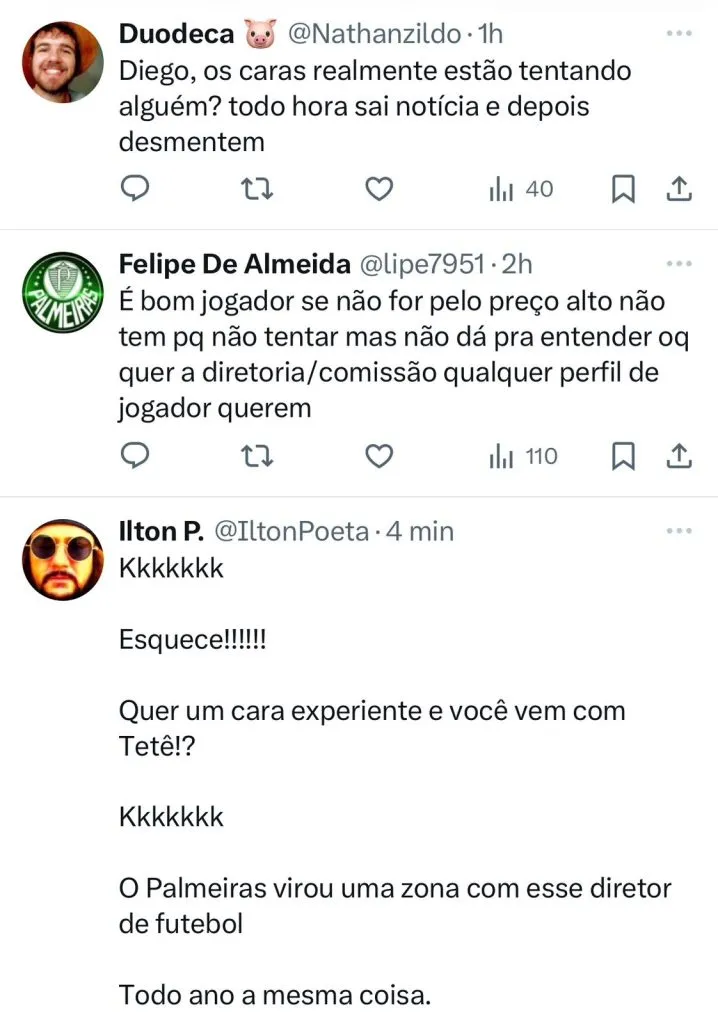718x1024 pixels.
Task: Bookmark Duodeca's tweet
Action: click(x=623, y=189)
